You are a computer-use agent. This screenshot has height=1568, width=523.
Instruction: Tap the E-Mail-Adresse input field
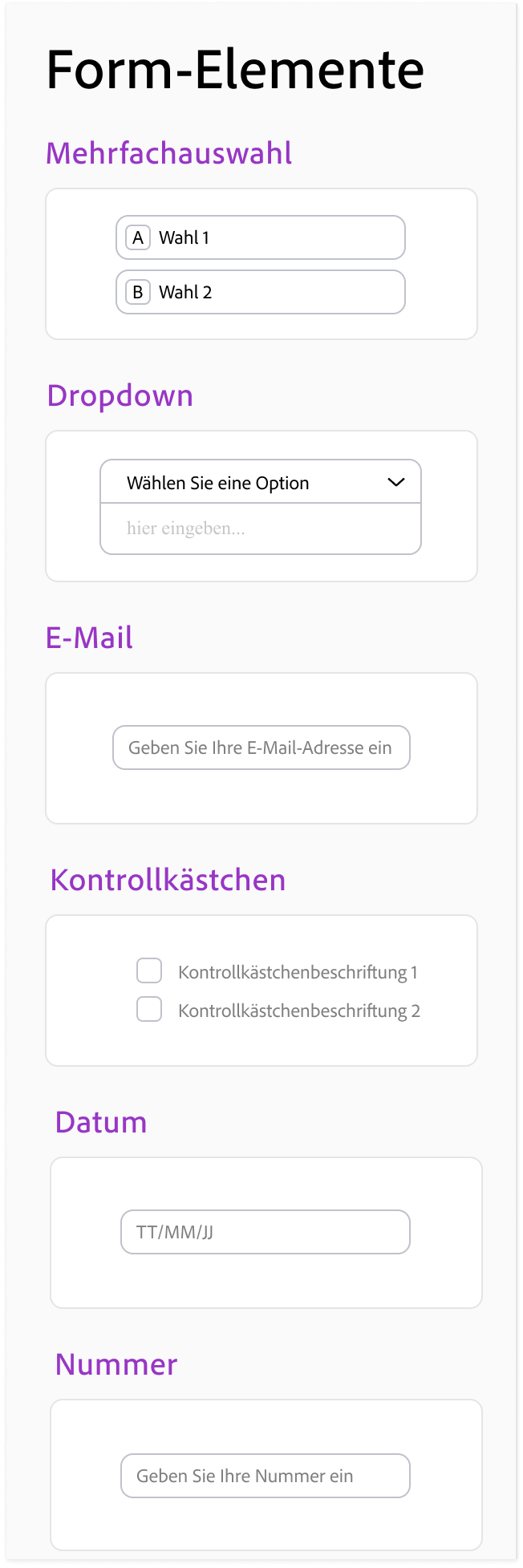click(261, 748)
